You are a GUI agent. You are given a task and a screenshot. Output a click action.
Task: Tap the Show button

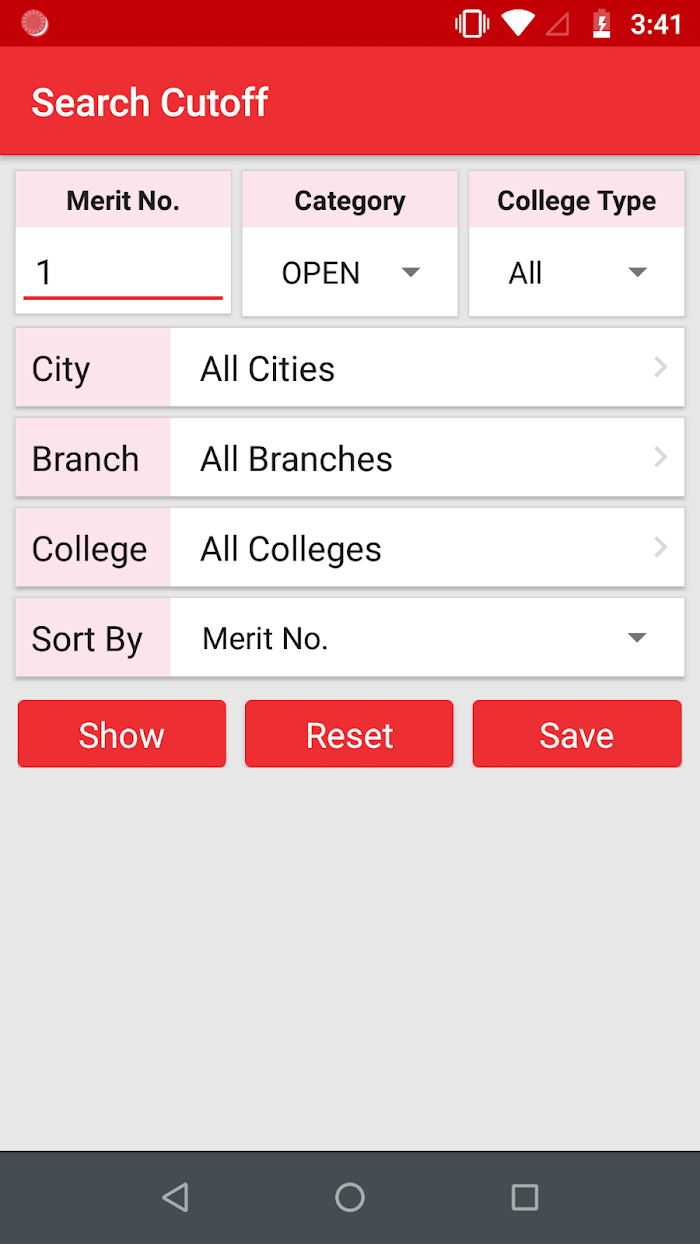pos(122,734)
